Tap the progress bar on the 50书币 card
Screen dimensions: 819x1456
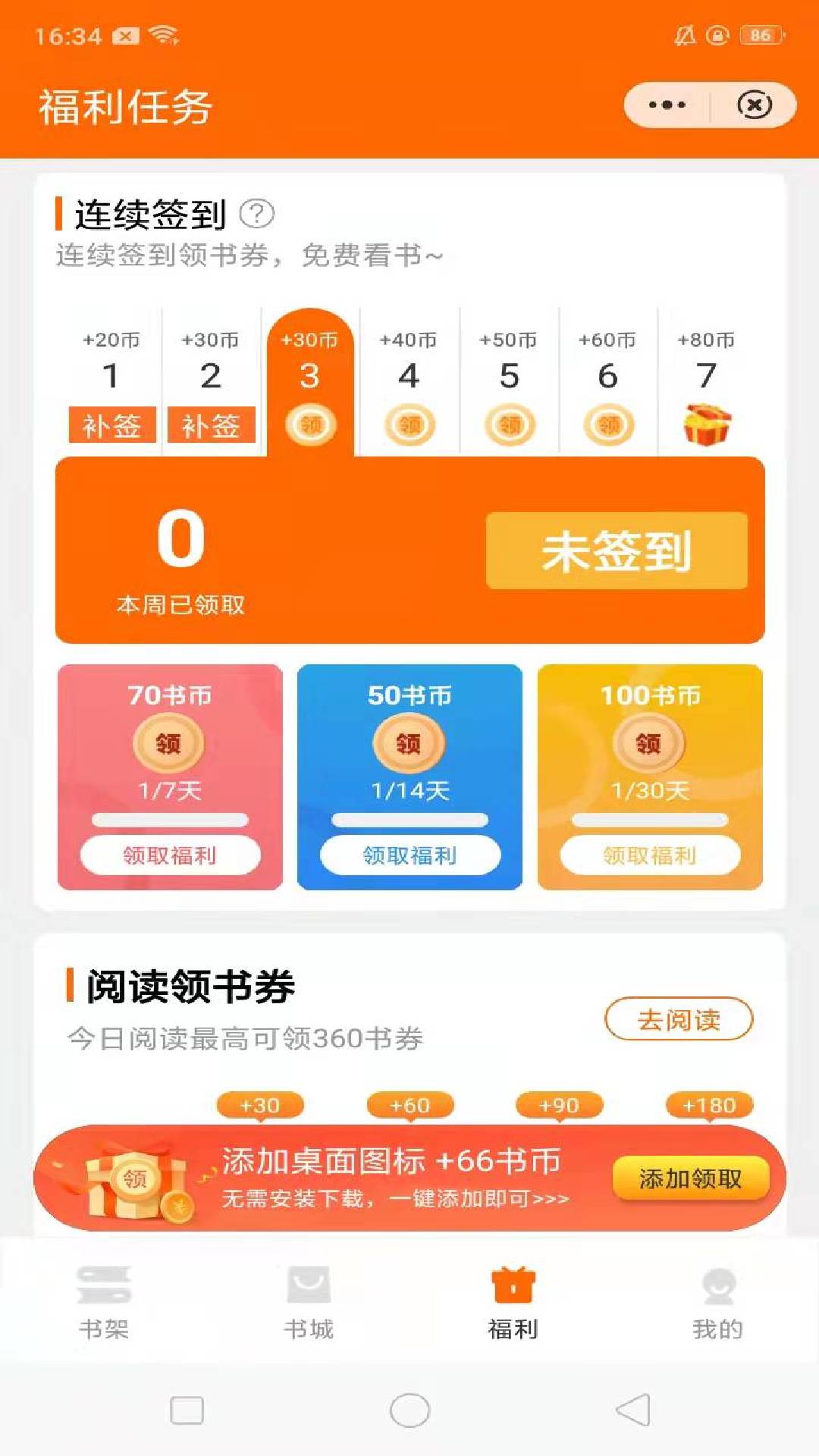pos(409,819)
